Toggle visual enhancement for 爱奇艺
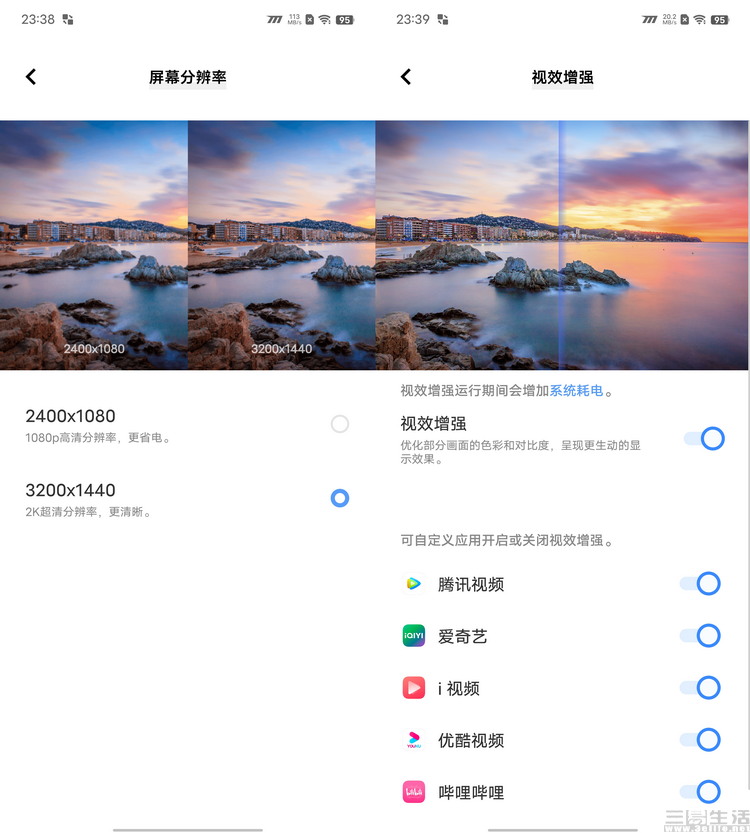 pyautogui.click(x=700, y=636)
